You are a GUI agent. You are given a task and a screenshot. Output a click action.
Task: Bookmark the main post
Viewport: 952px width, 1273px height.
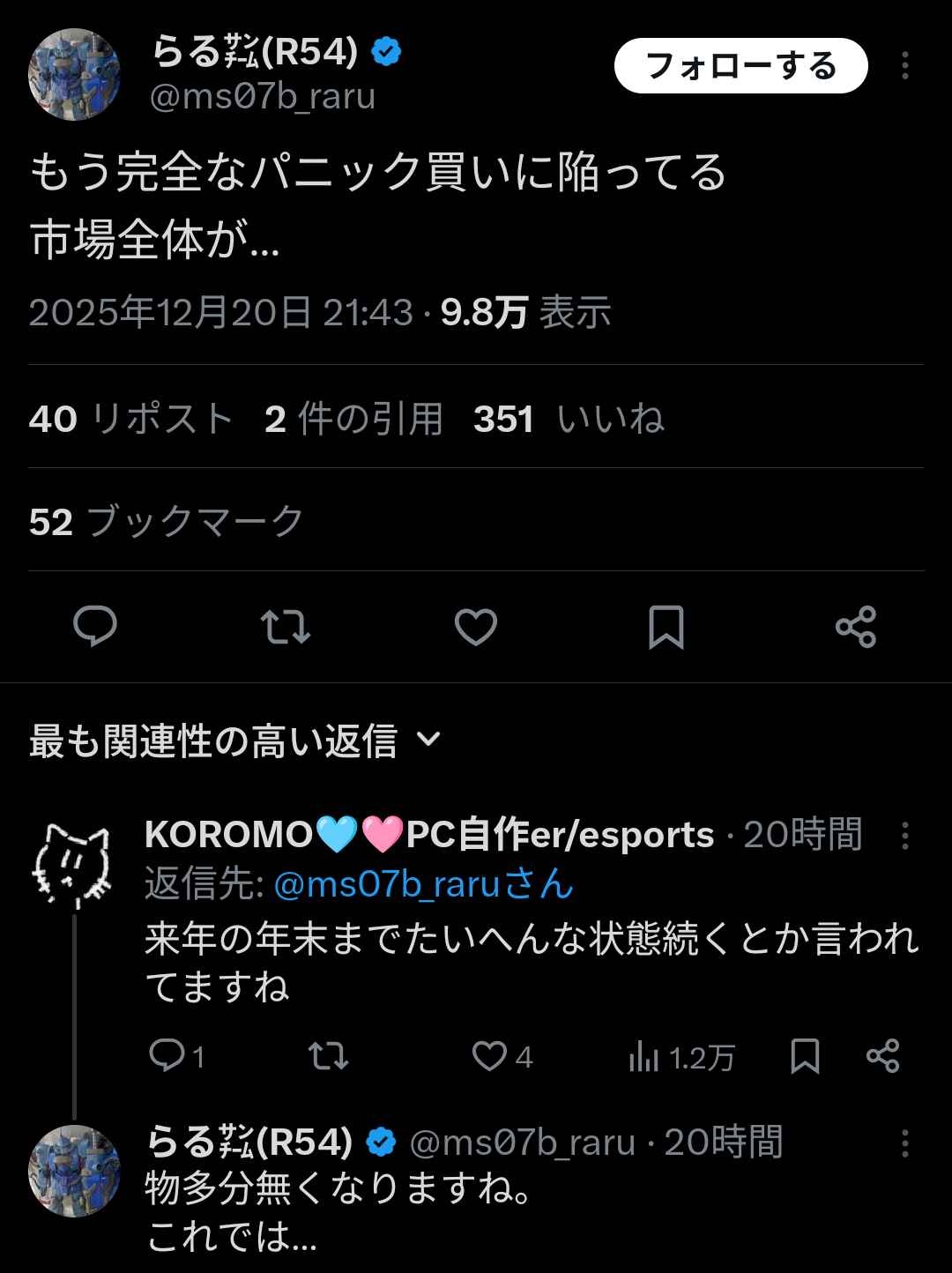[x=666, y=627]
